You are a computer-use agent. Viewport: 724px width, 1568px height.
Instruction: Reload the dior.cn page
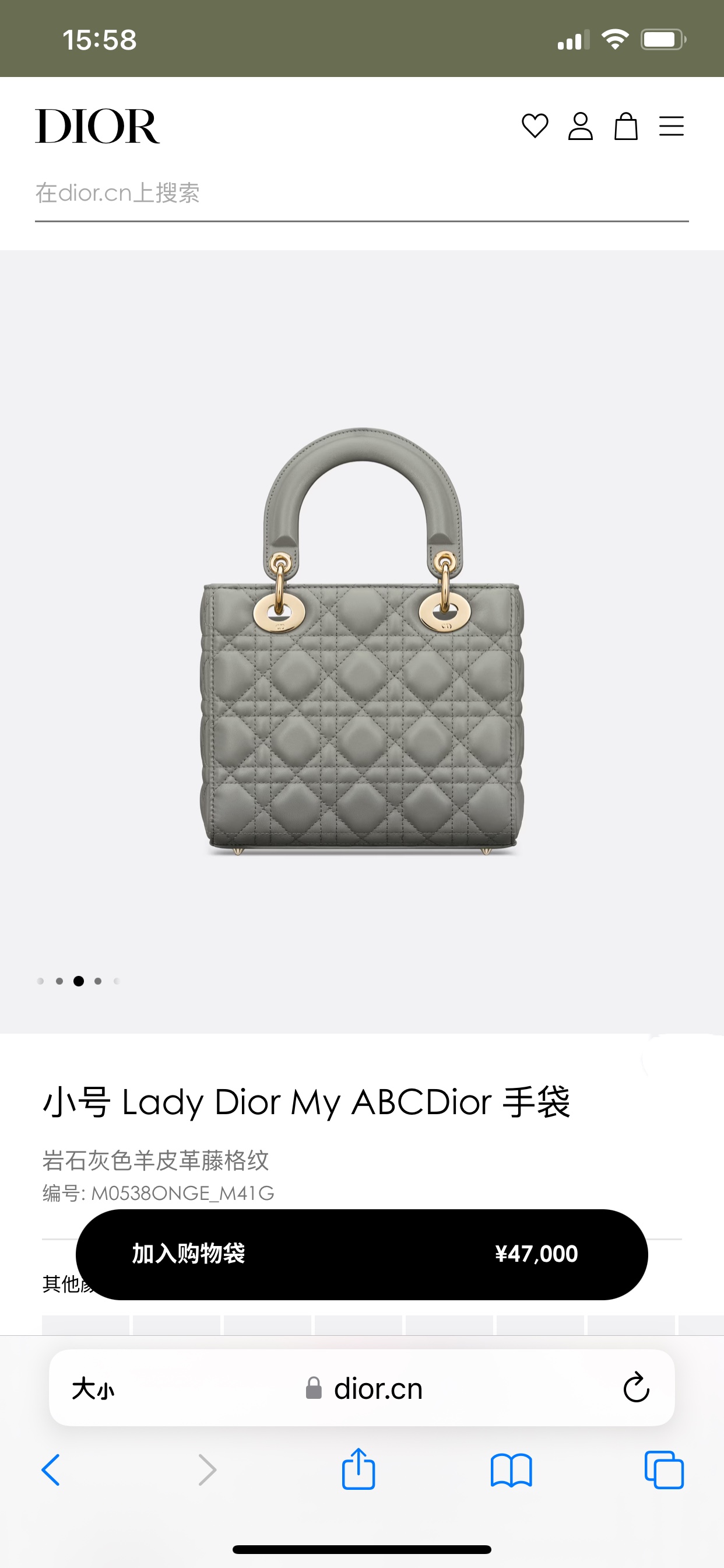point(636,1388)
